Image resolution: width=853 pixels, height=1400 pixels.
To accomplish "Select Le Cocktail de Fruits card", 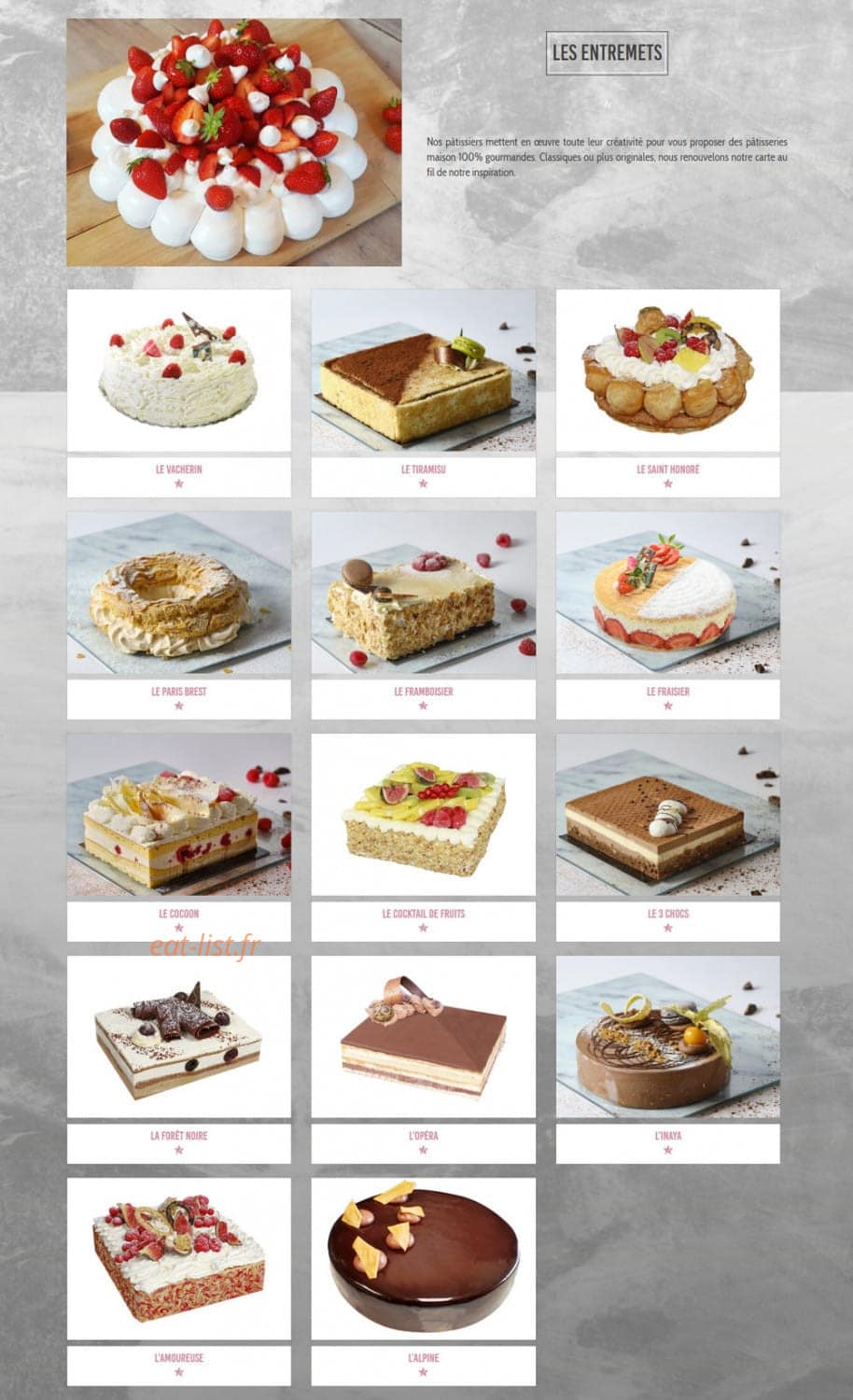I will point(423,837).
